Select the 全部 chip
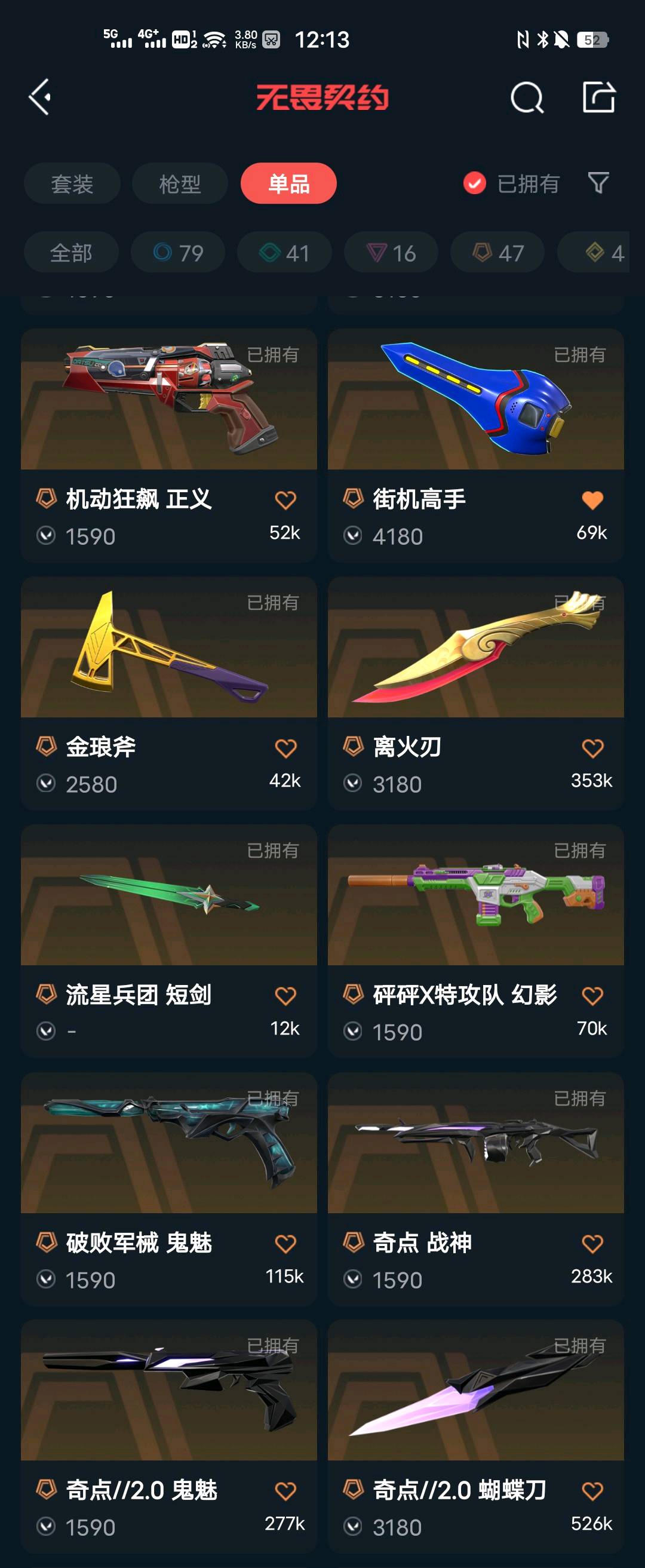Screen dimensions: 645x1568 pos(70,253)
